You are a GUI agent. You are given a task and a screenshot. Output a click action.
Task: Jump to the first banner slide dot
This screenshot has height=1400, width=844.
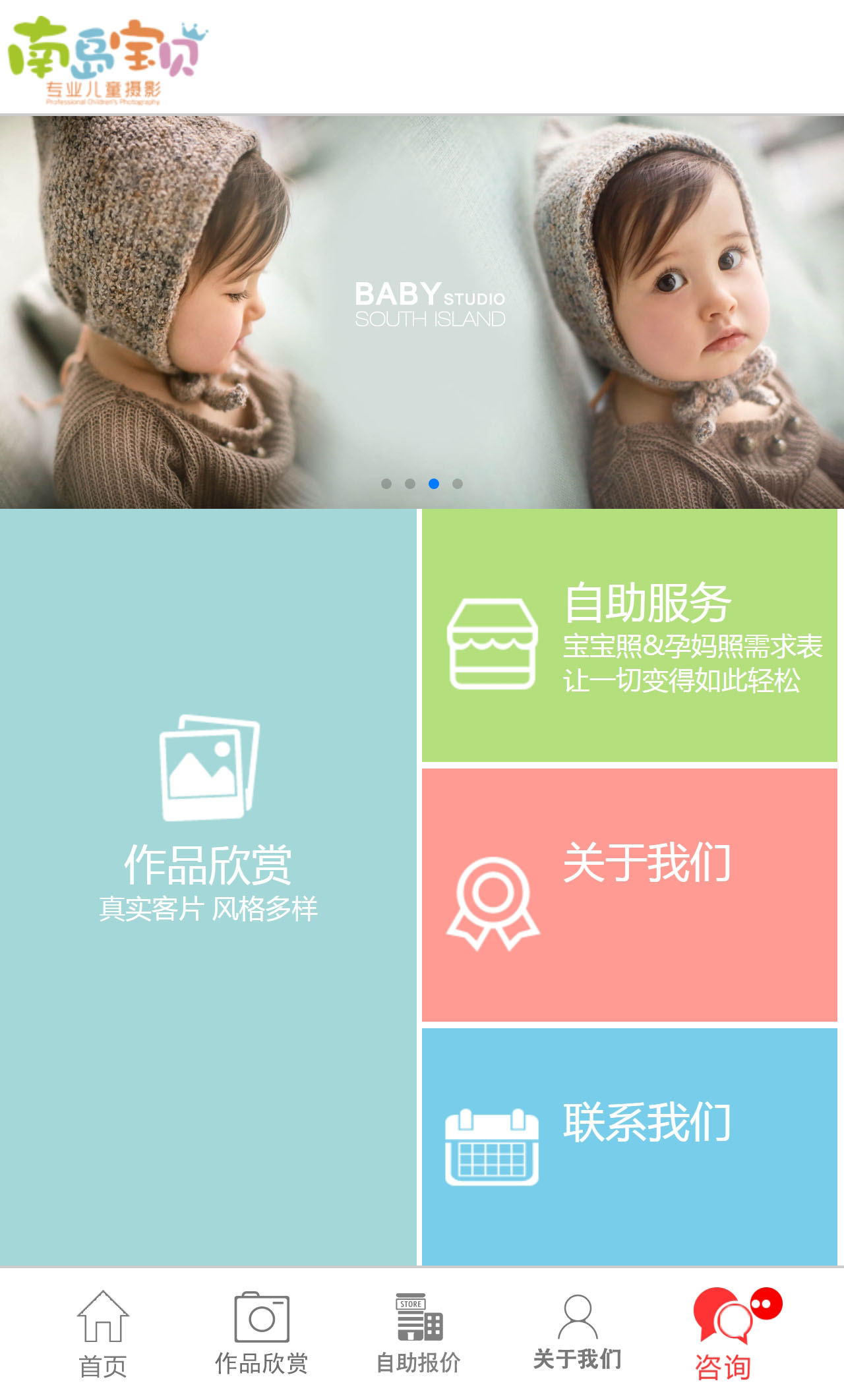[x=386, y=484]
